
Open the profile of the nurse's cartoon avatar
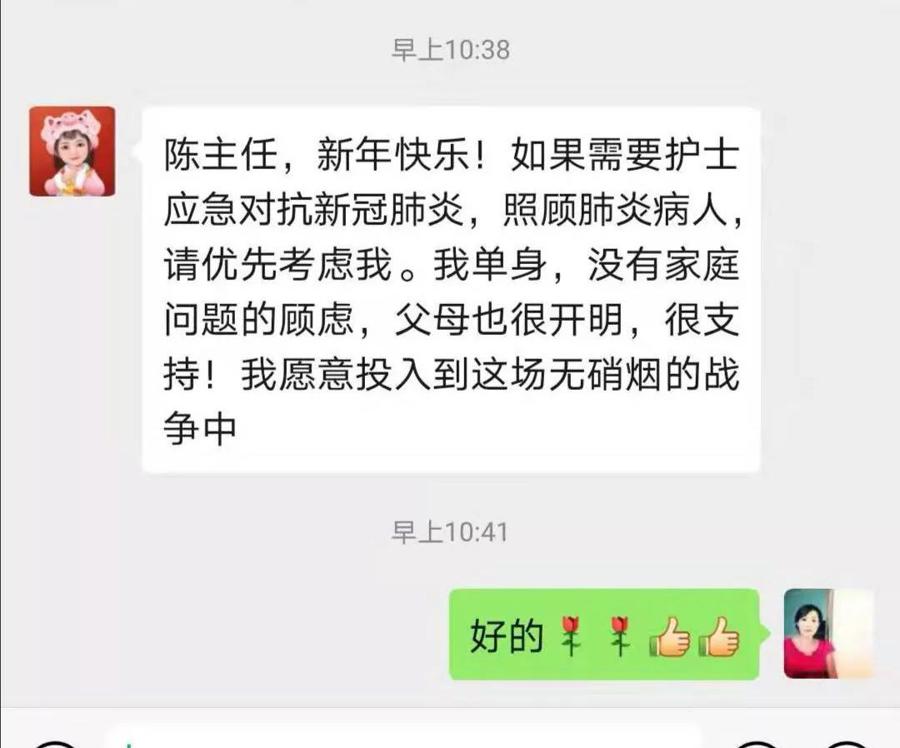72,151
